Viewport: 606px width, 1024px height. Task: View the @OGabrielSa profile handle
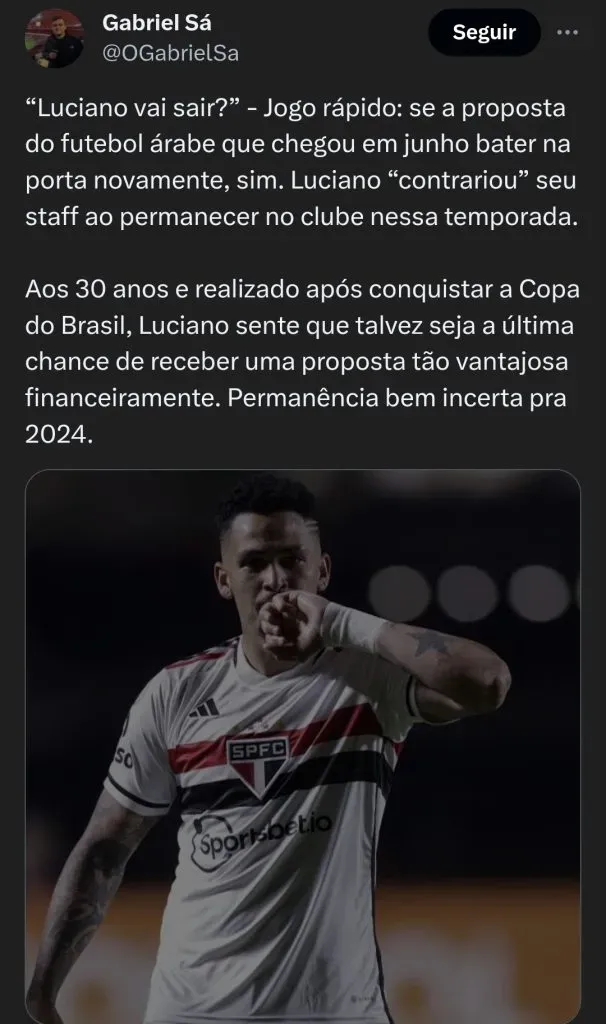point(171,54)
